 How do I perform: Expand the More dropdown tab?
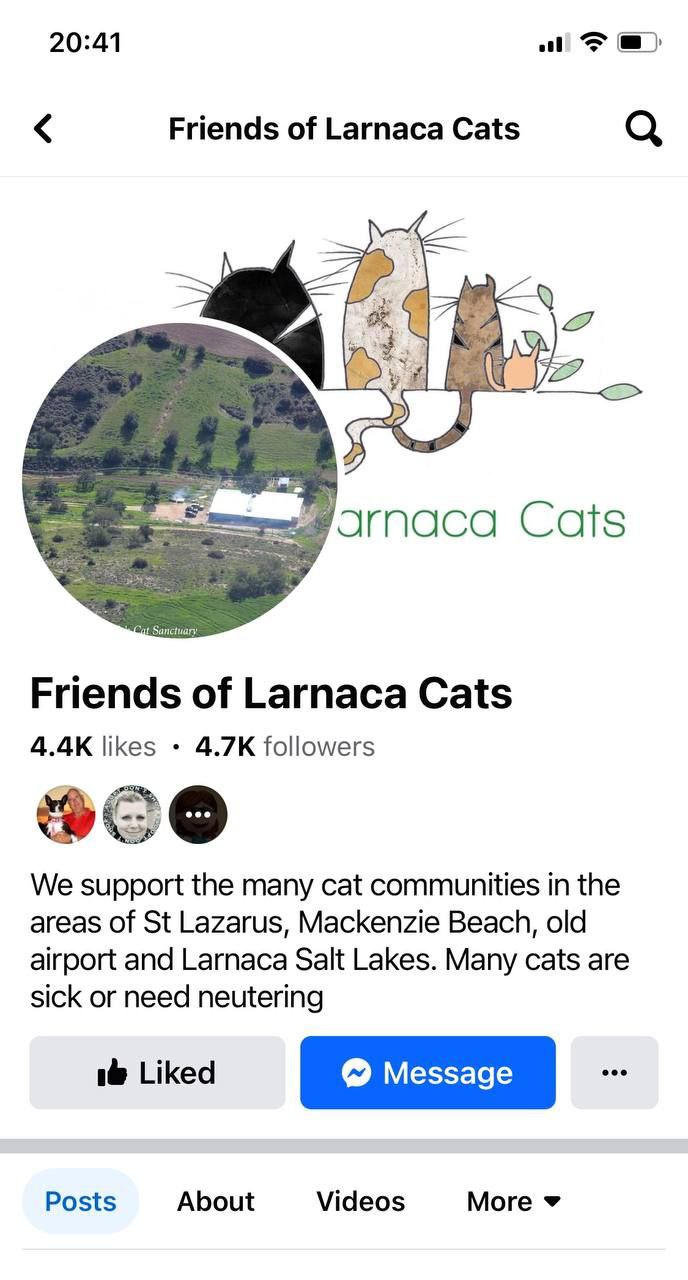coord(514,1201)
